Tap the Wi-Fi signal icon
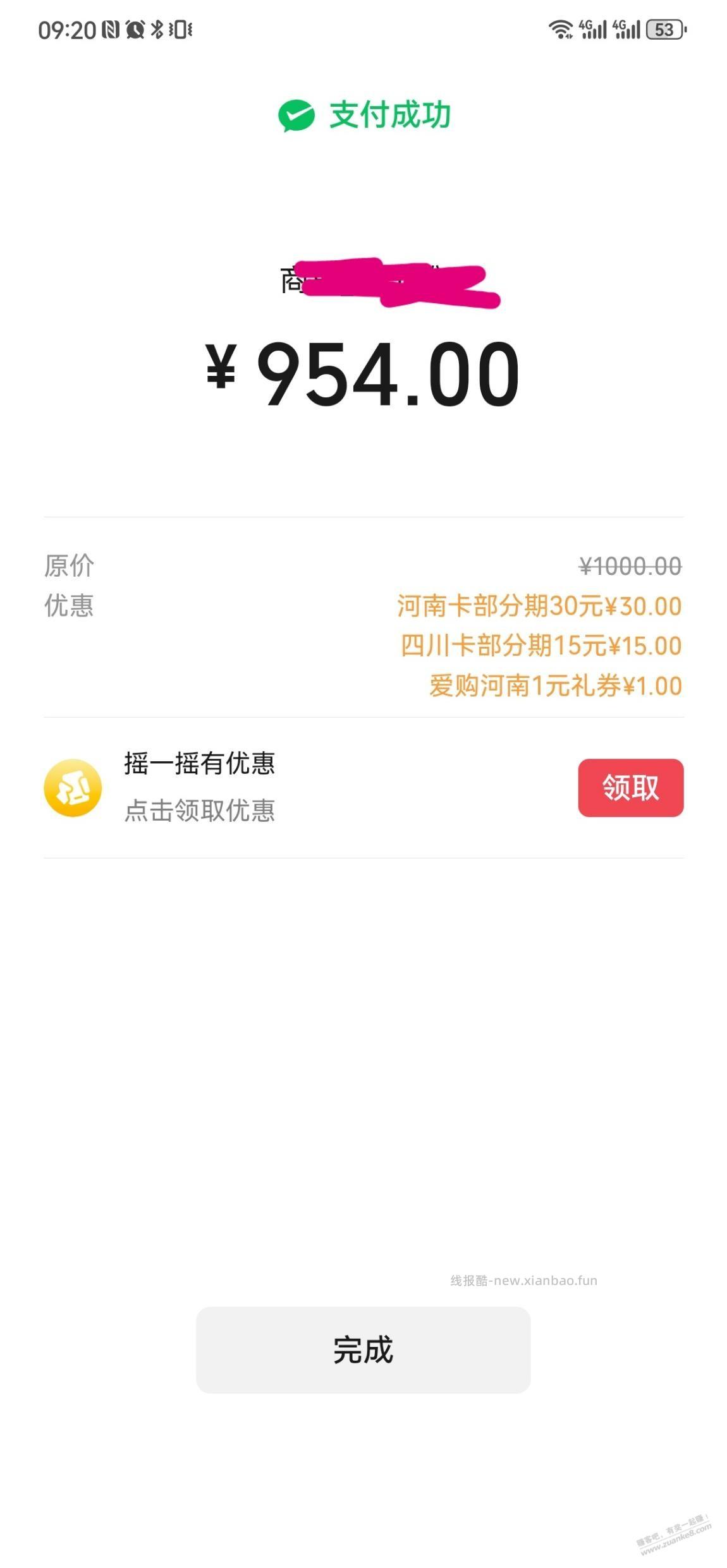The height and width of the screenshot is (1568, 727). point(561,28)
